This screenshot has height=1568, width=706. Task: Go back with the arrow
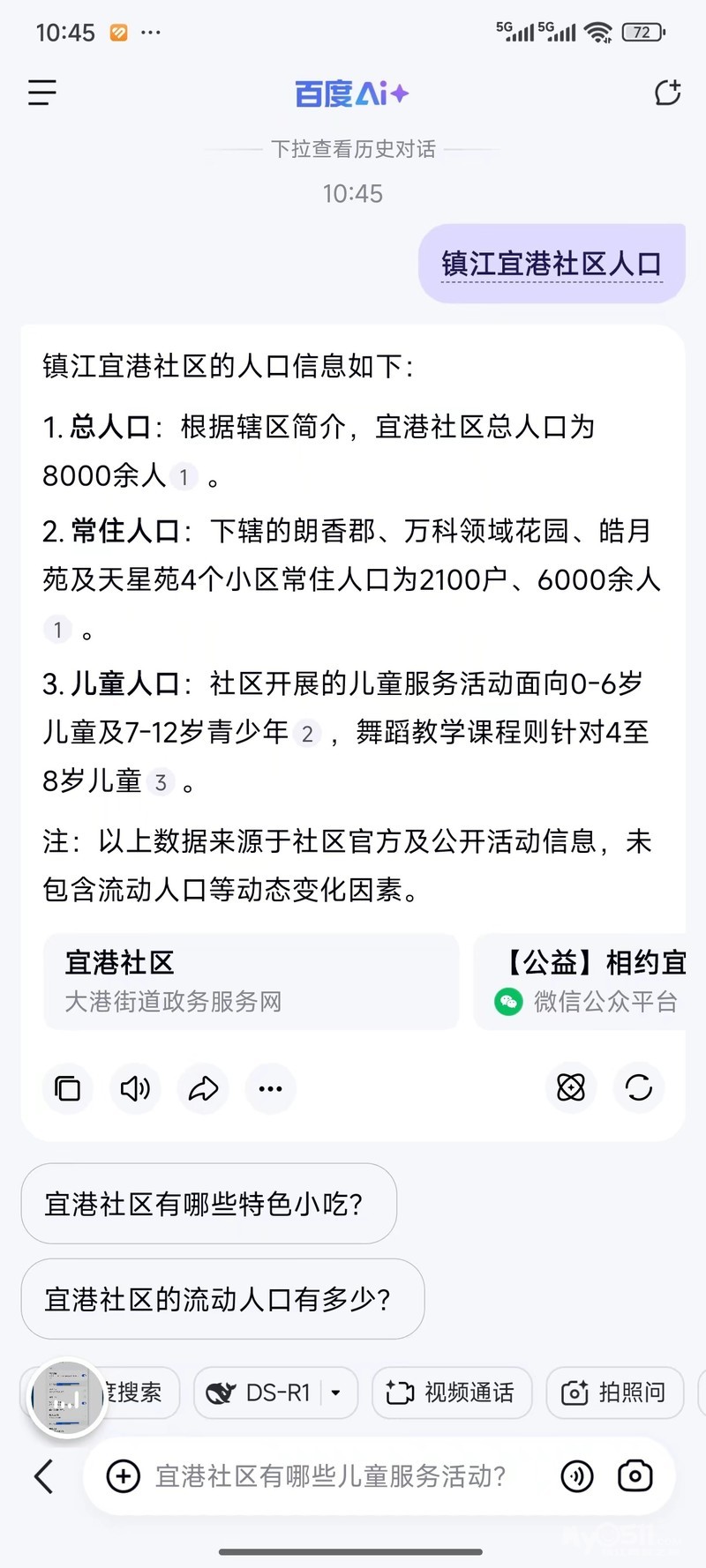pos(43,1476)
